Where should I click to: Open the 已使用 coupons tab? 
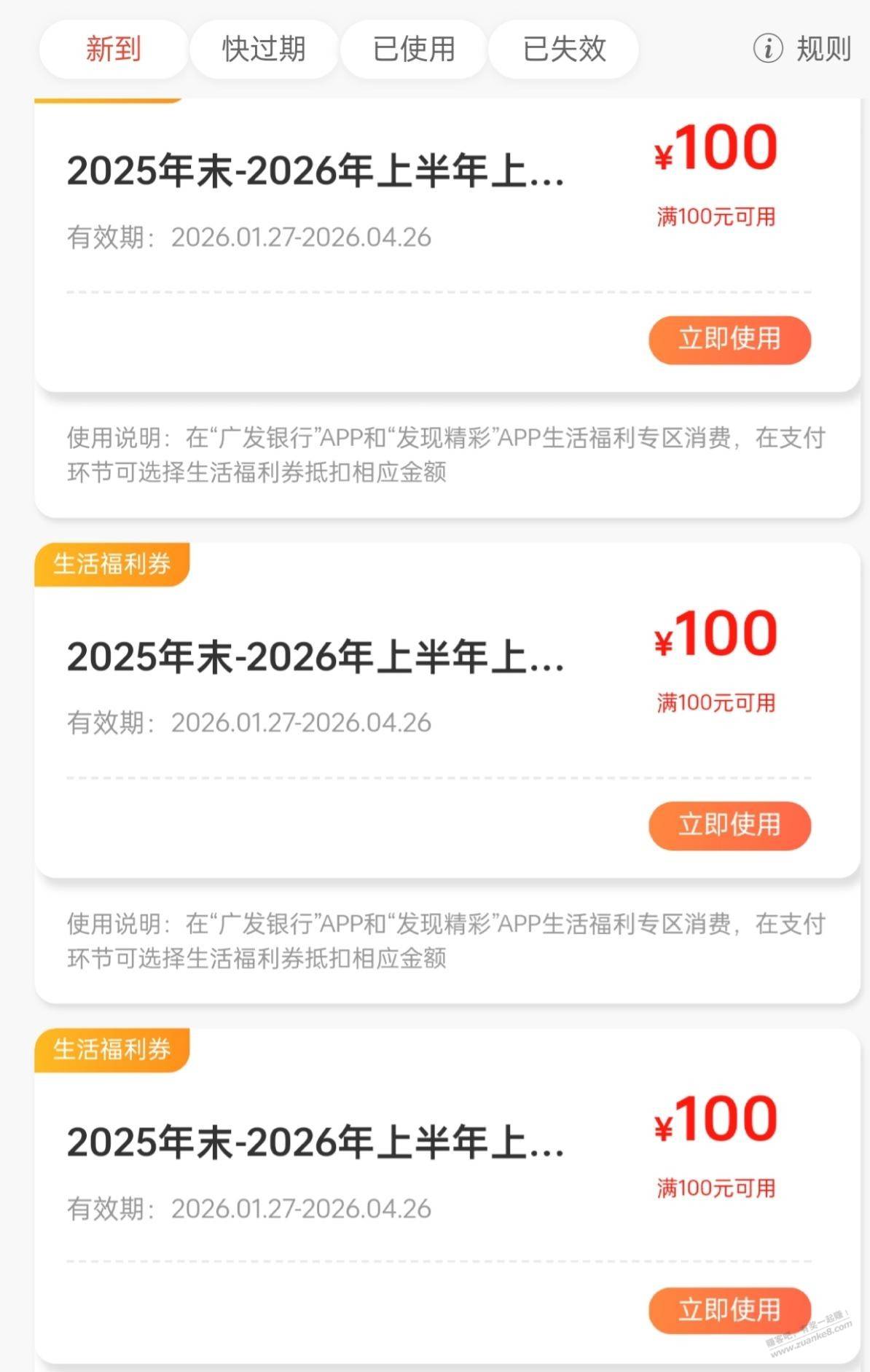[x=414, y=50]
